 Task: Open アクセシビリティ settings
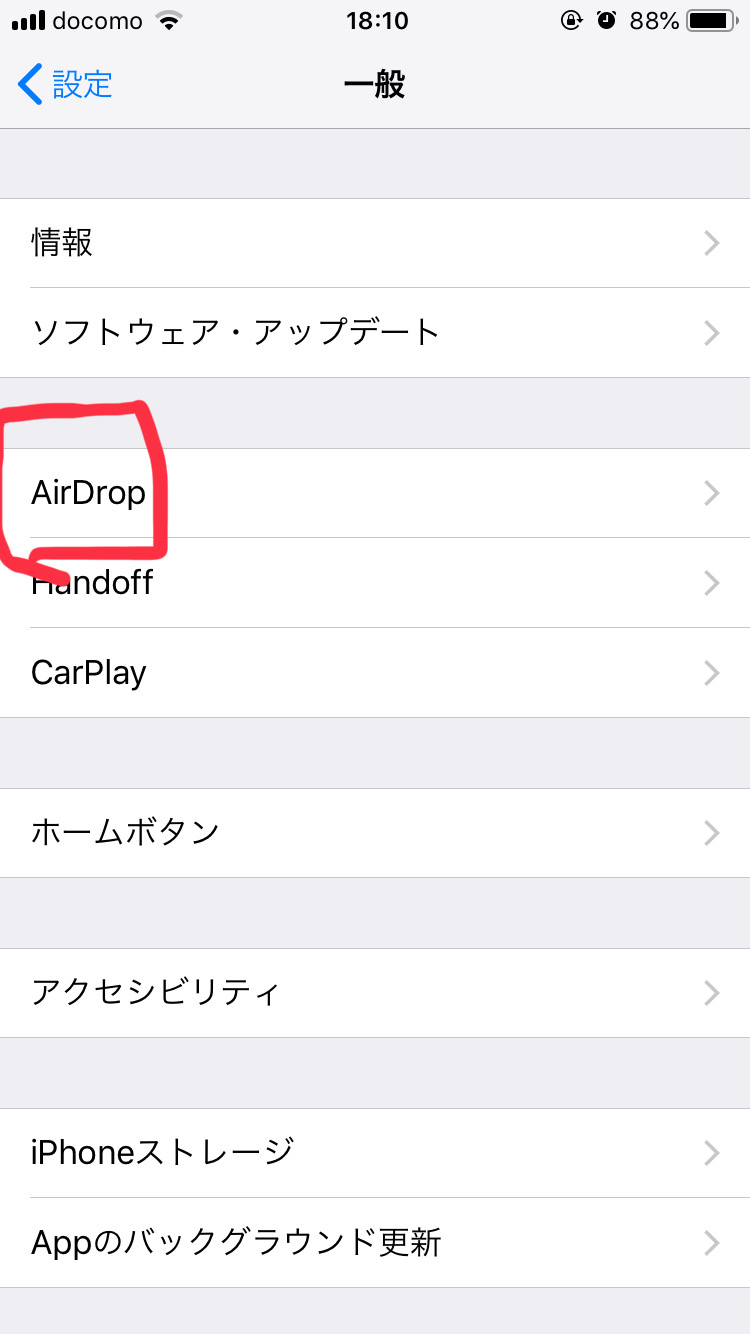coord(375,993)
